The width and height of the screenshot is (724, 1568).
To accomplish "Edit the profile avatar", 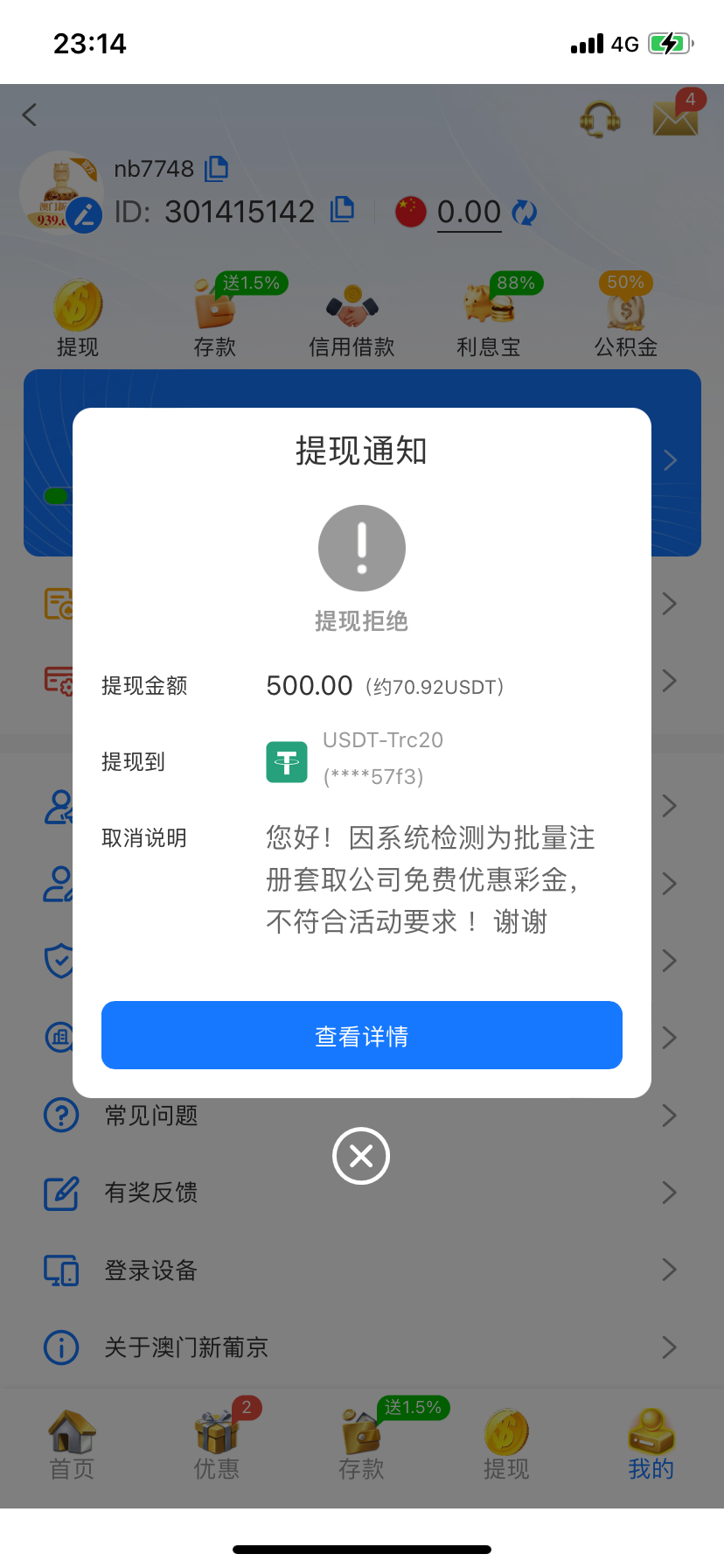I will pos(84,214).
